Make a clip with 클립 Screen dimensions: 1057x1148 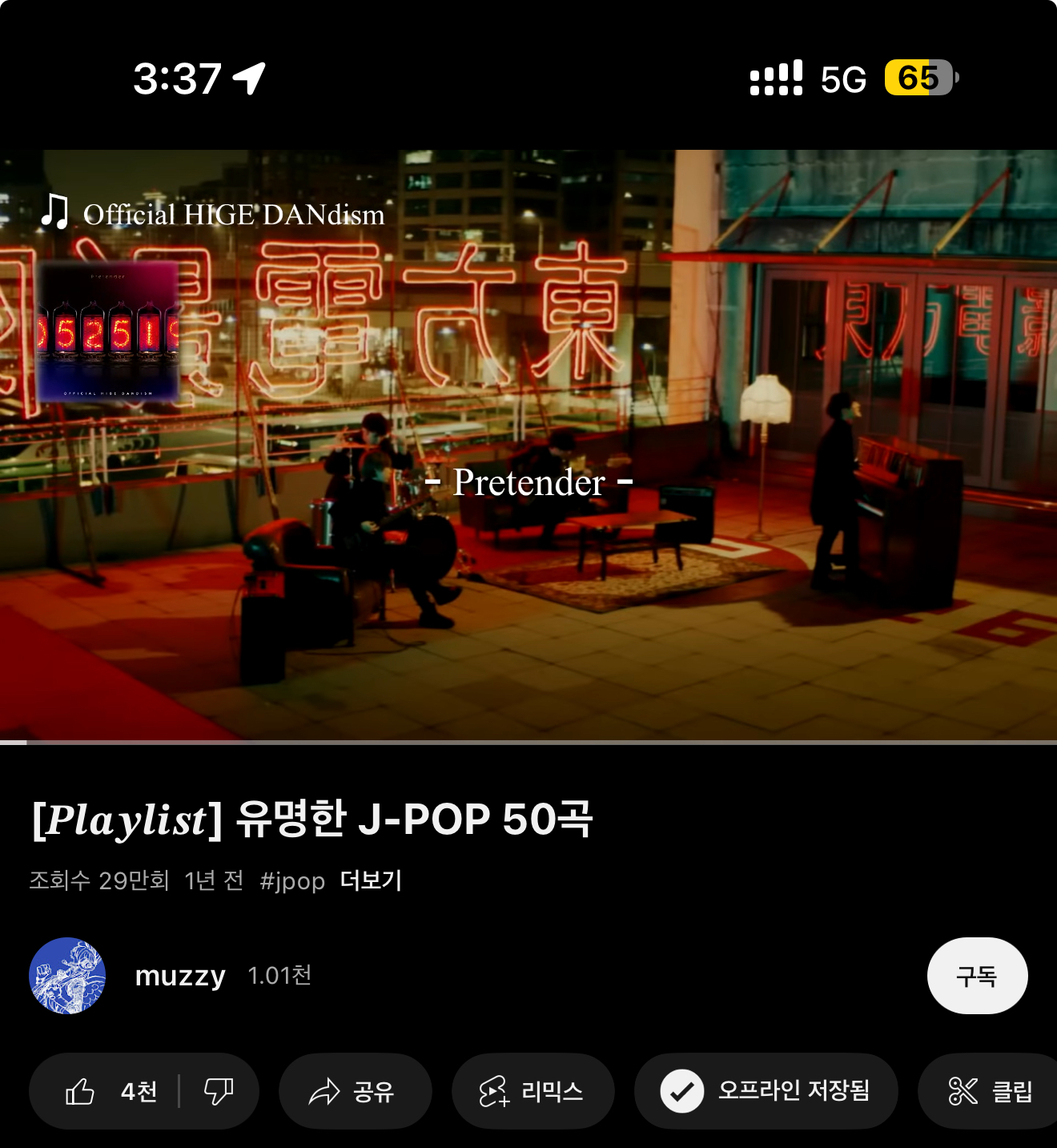click(x=991, y=1091)
